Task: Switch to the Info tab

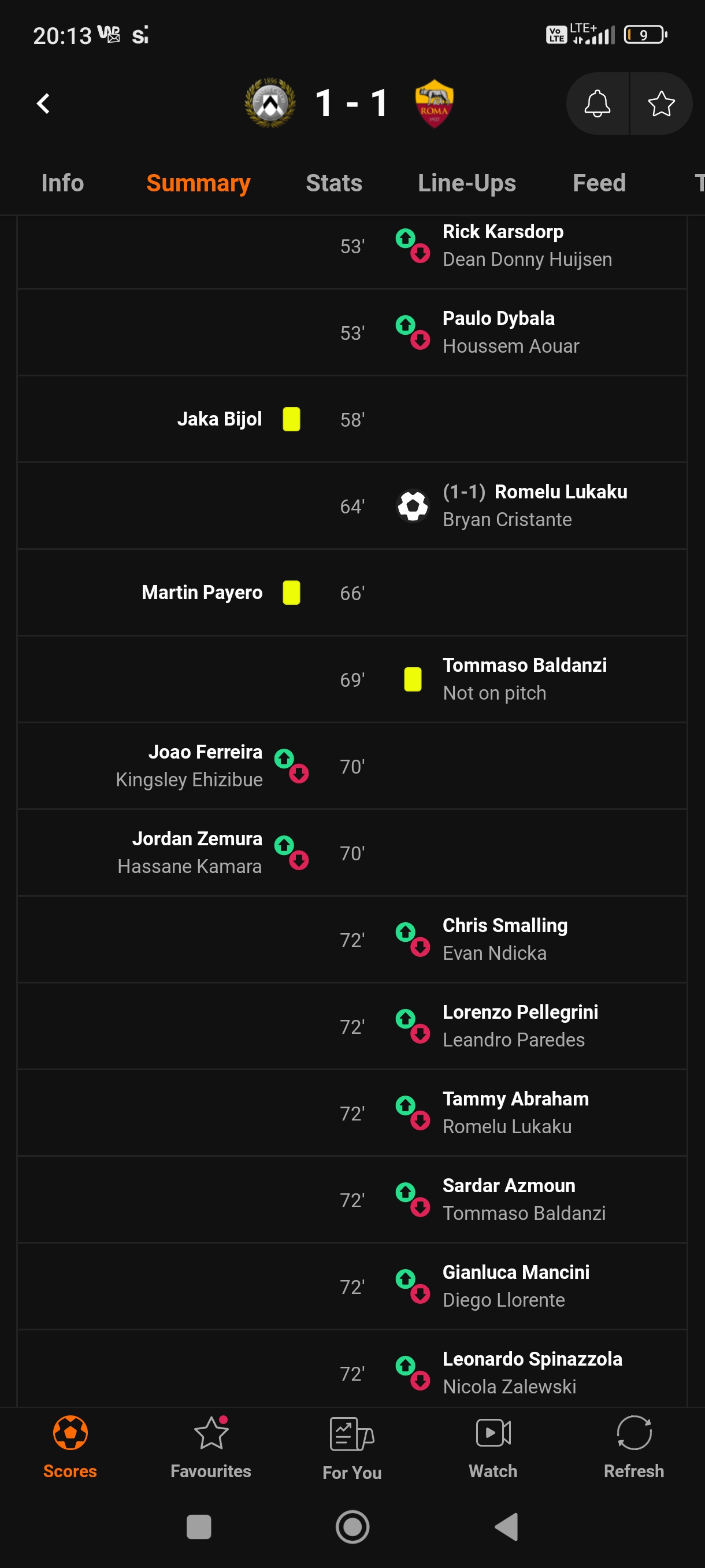Action: coord(62,183)
